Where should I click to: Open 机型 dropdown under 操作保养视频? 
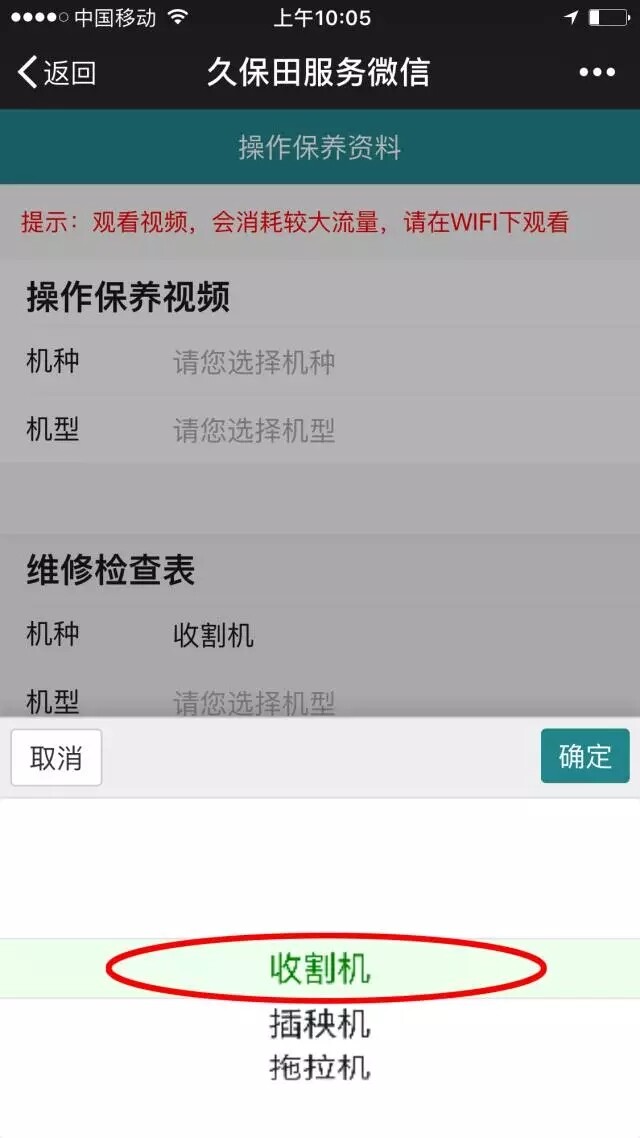pyautogui.click(x=254, y=431)
